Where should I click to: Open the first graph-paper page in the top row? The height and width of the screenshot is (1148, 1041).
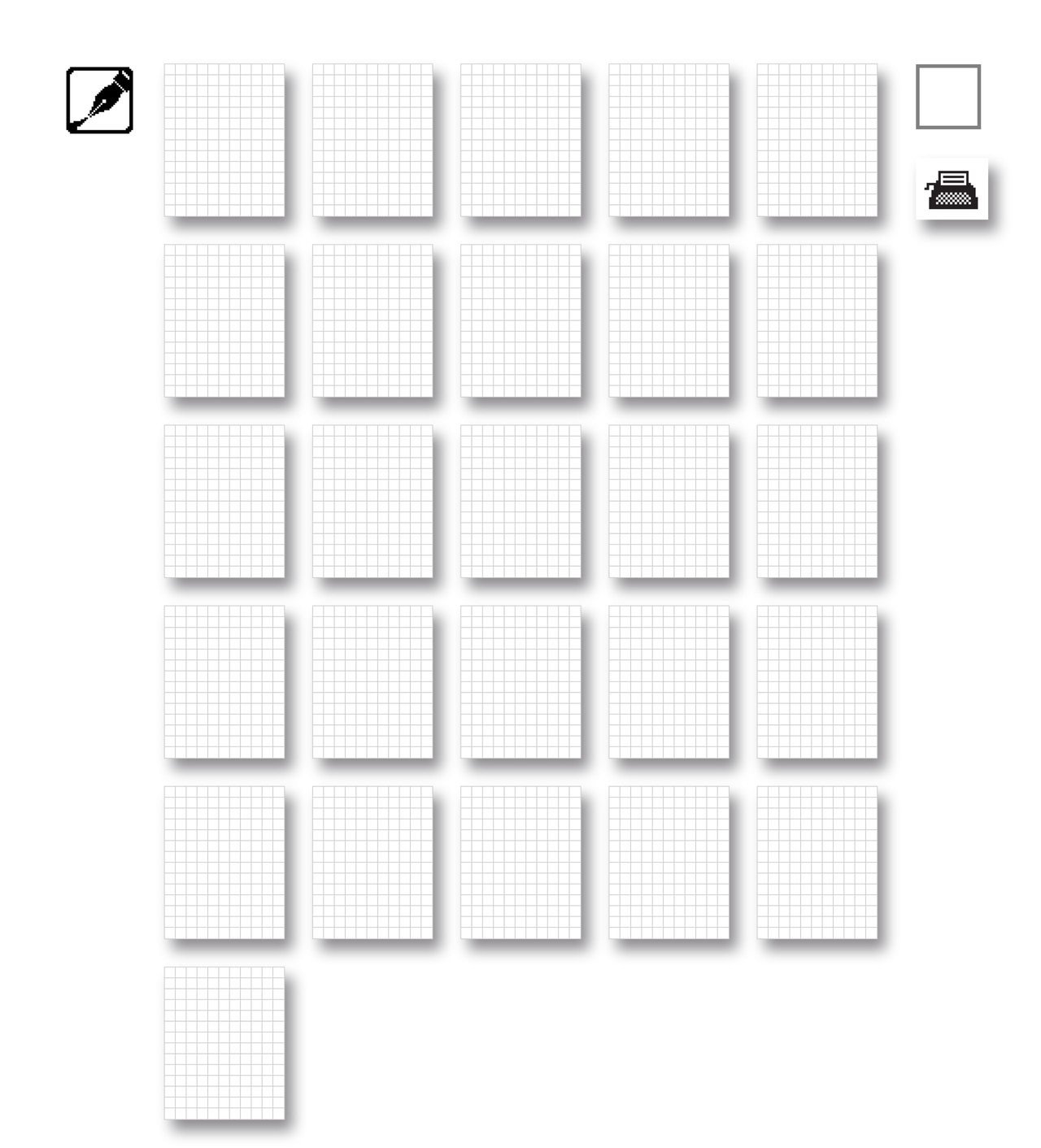(x=224, y=140)
